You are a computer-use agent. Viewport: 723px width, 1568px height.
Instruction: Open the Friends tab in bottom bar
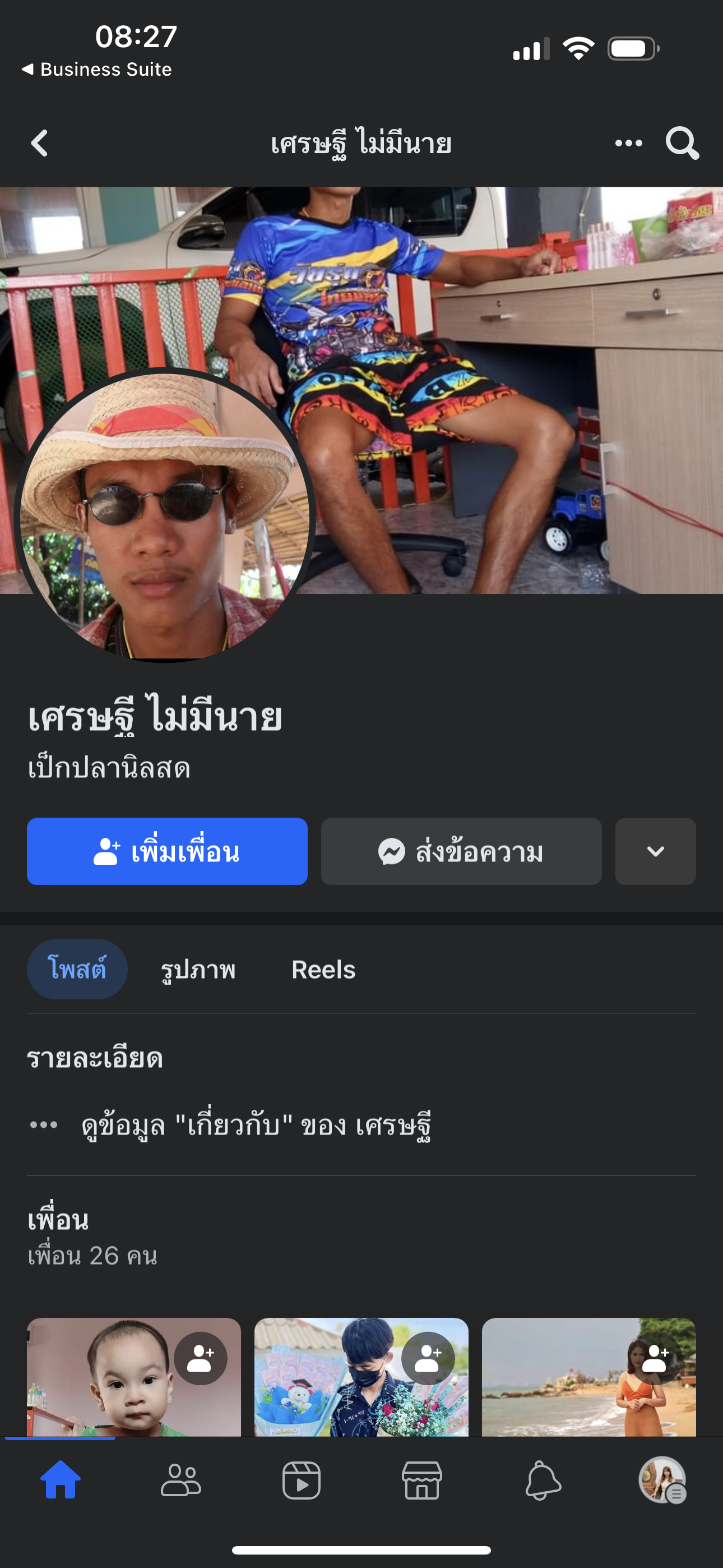coord(180,1481)
